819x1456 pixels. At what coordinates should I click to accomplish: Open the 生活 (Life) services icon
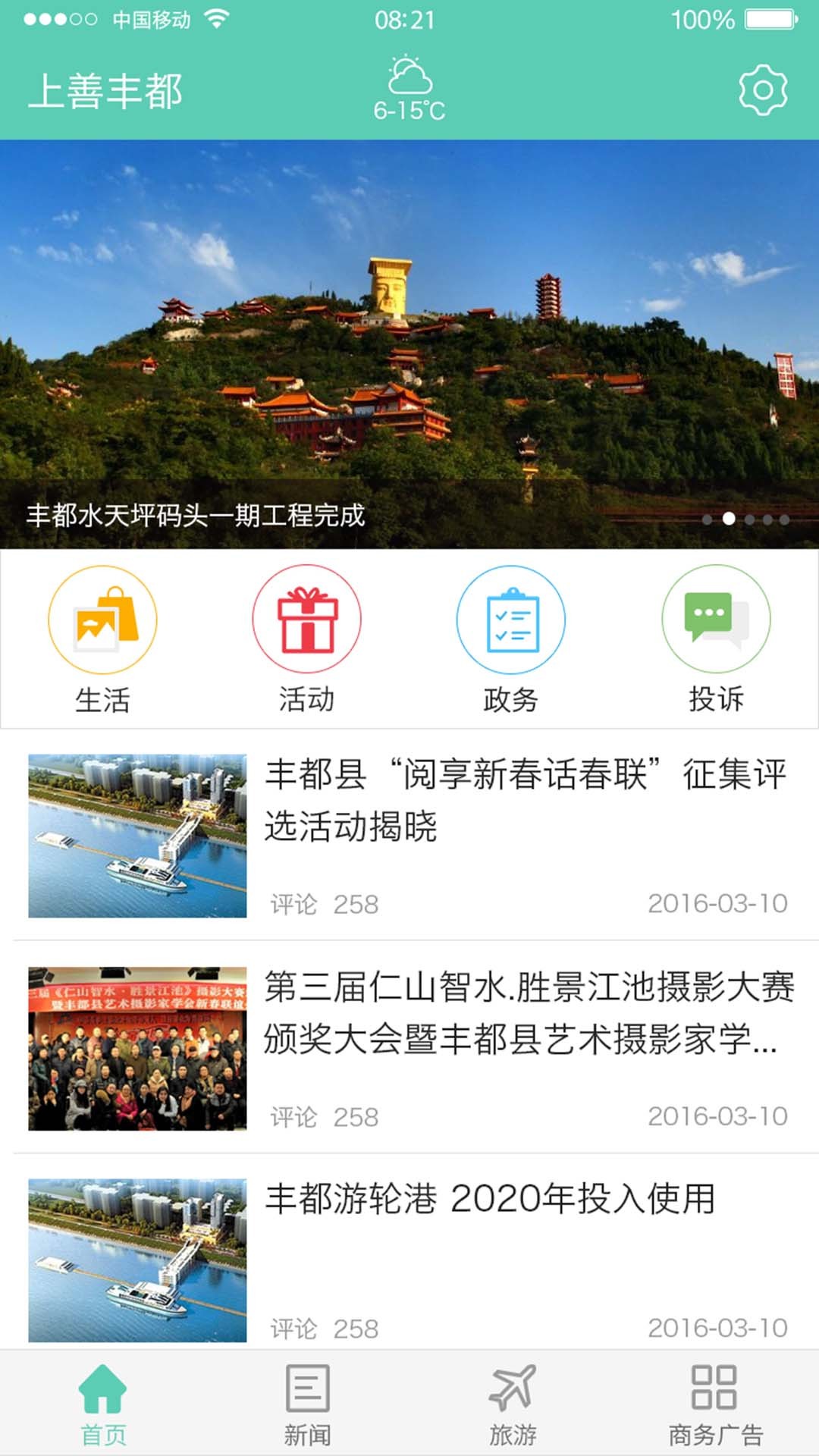coord(102,620)
